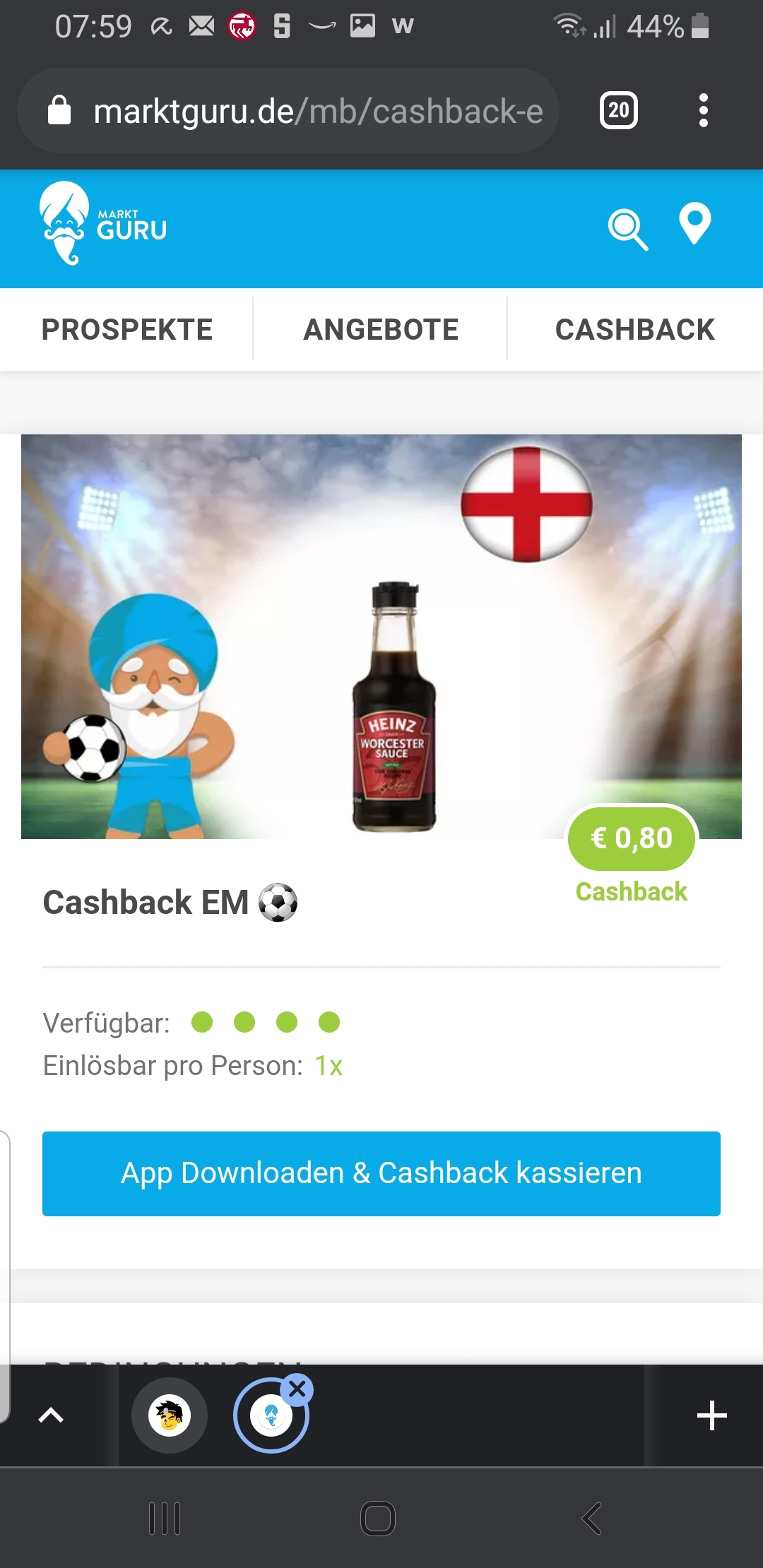This screenshot has width=763, height=1568.
Task: Go back with the system back button
Action: coord(591,1518)
